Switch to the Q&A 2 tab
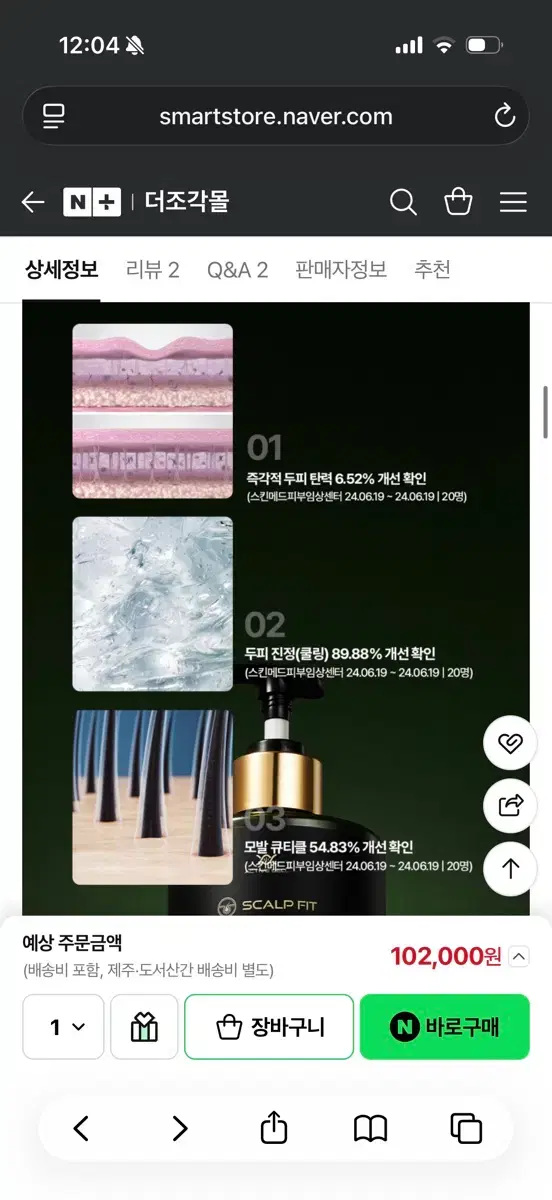Image resolution: width=552 pixels, height=1200 pixels. (x=237, y=270)
